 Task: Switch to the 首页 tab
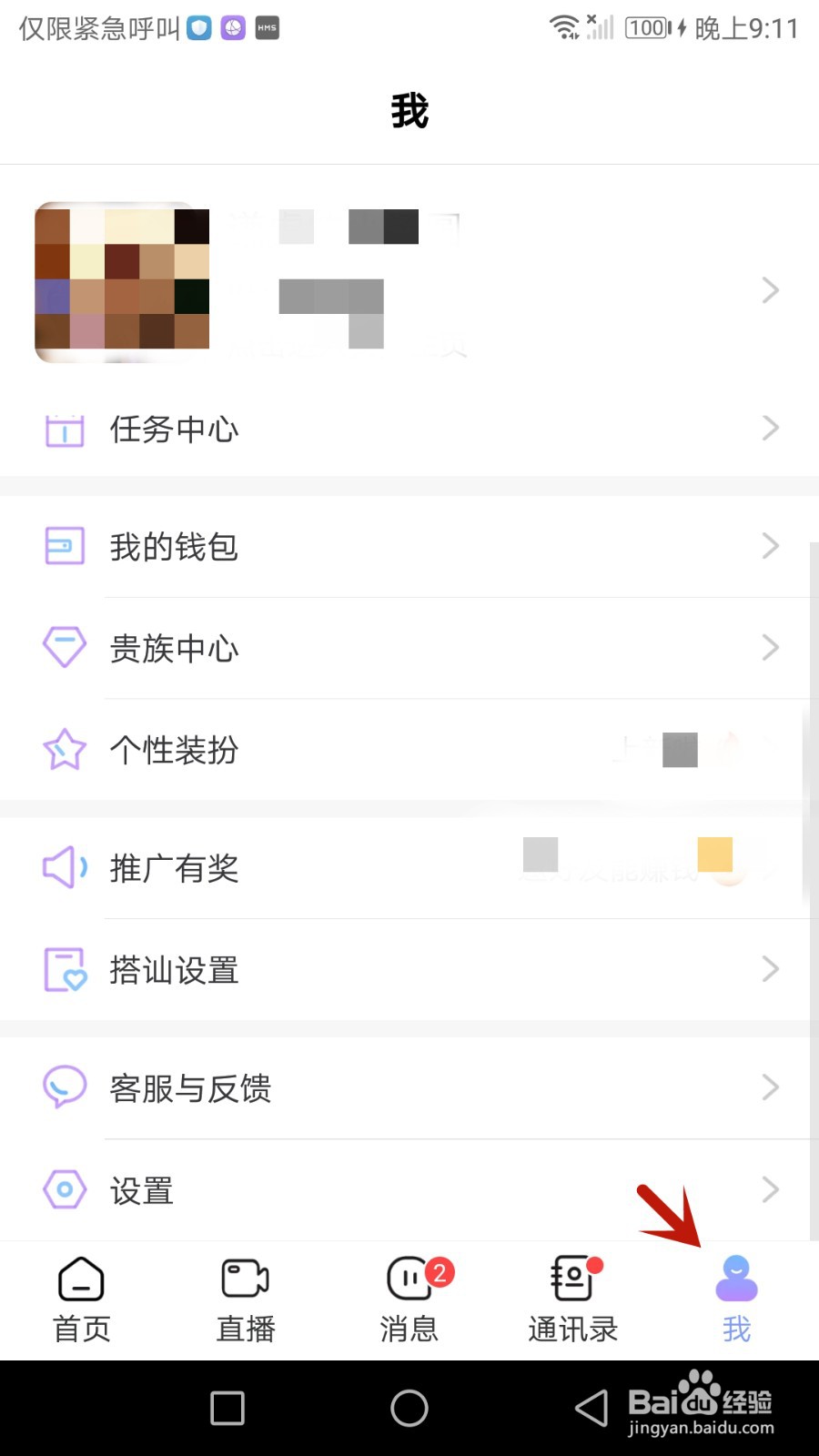point(82,1299)
